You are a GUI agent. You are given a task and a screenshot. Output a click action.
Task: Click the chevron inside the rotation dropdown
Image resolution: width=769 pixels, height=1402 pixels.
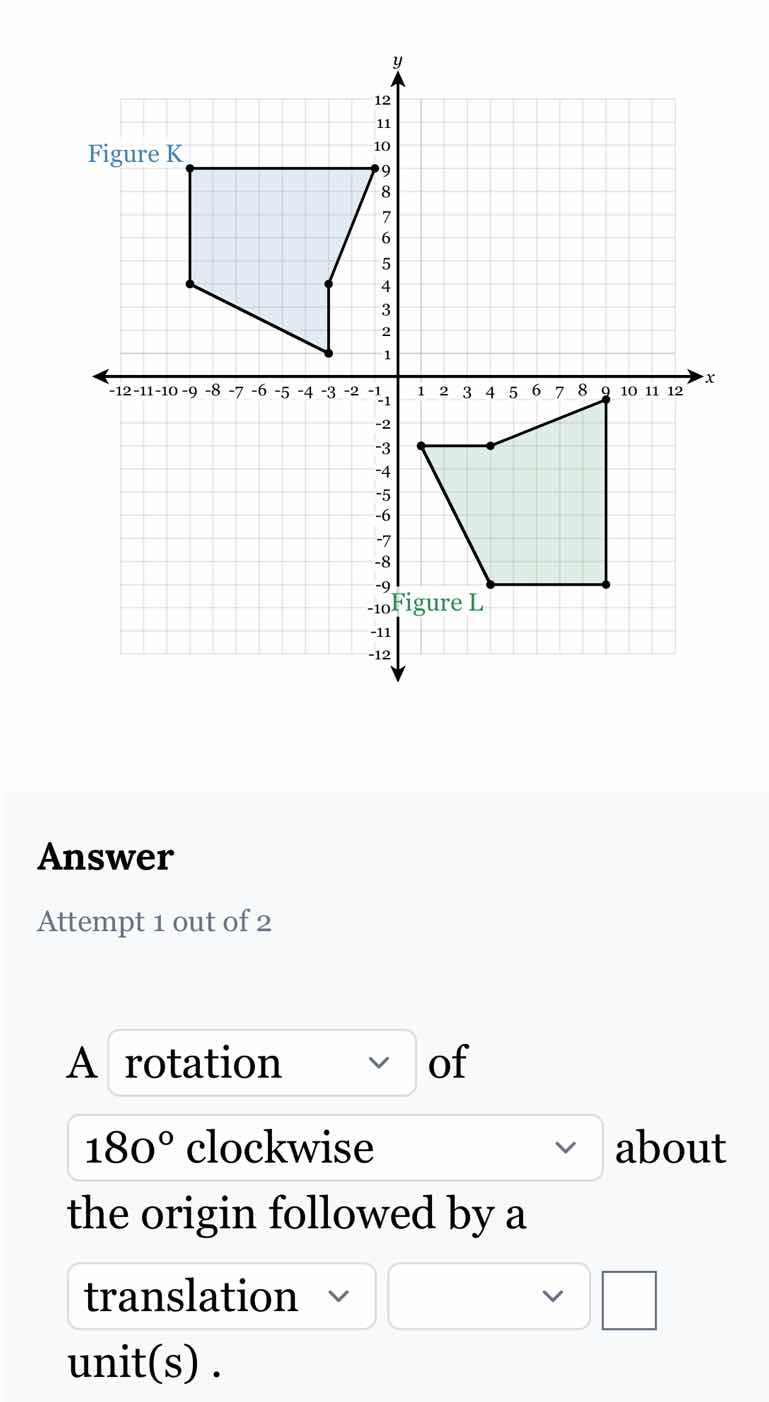pos(380,1062)
